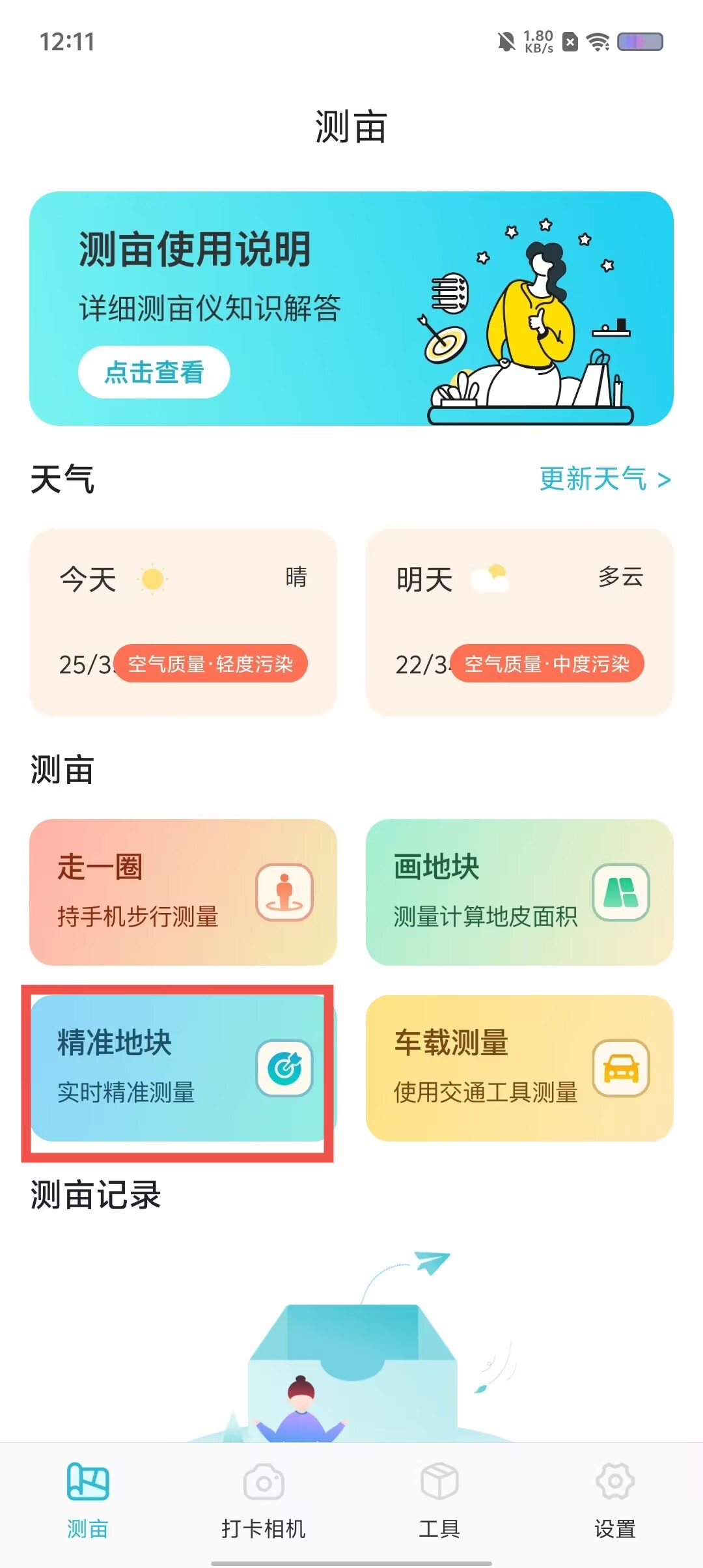Open 画地块 land area drawing
The image size is (703, 1568).
tap(519, 892)
